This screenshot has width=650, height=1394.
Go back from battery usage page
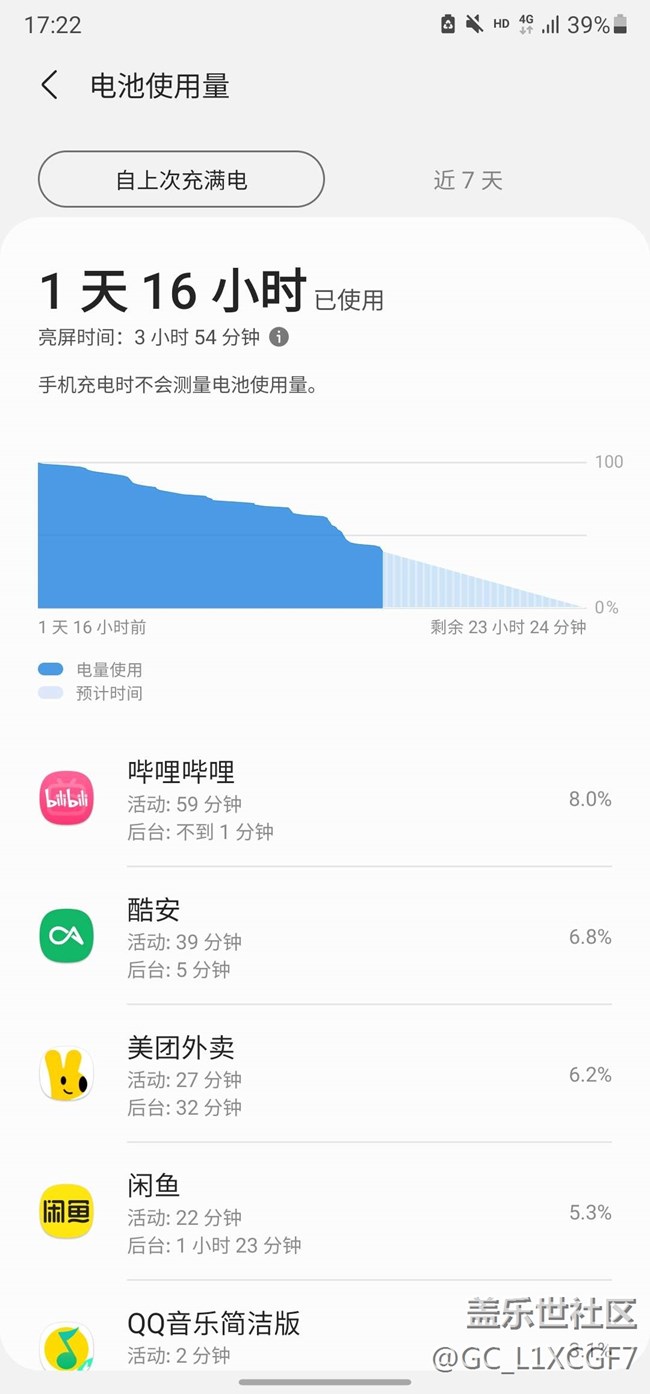point(49,86)
